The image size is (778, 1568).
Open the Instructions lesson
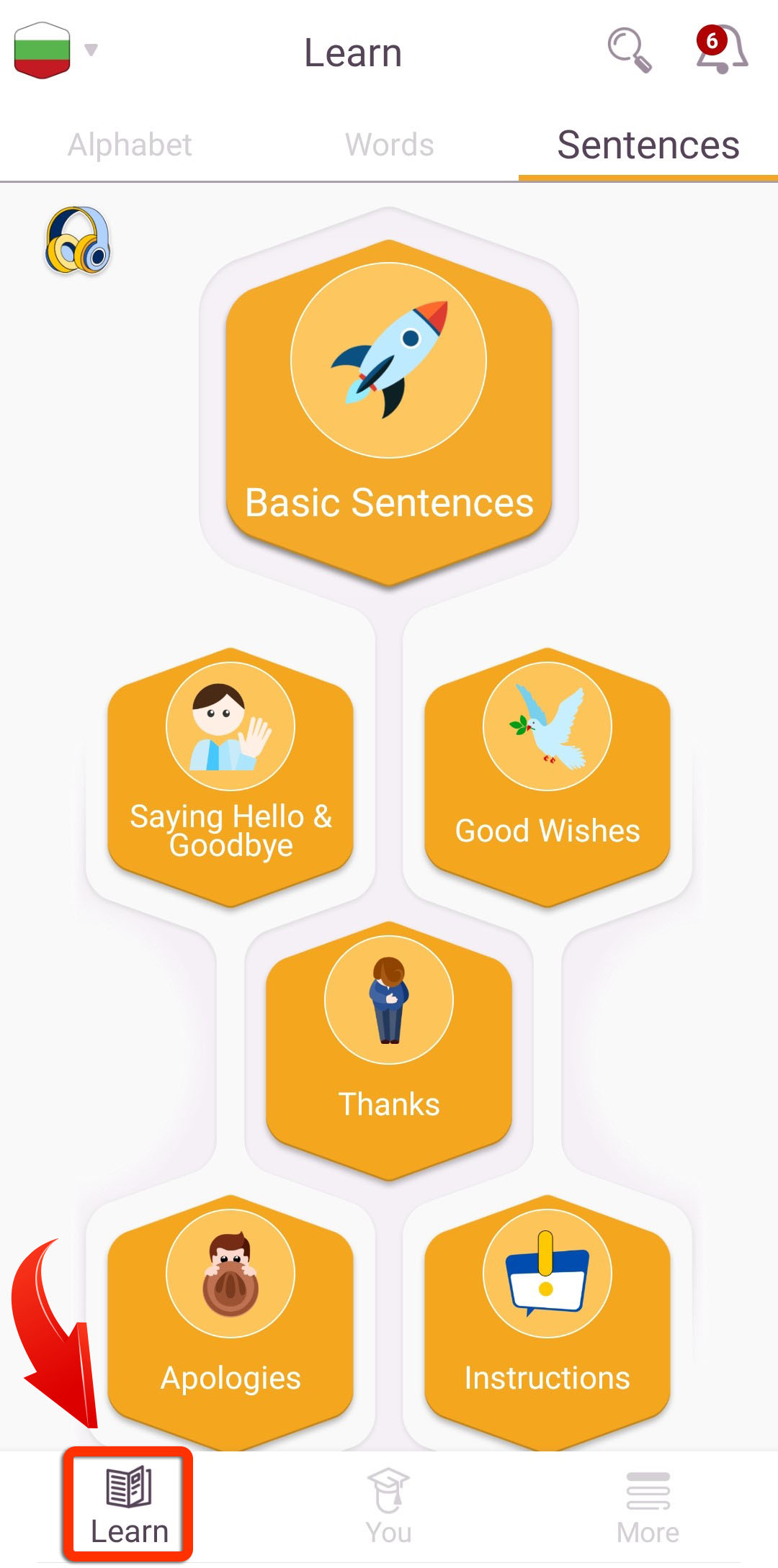547,1324
